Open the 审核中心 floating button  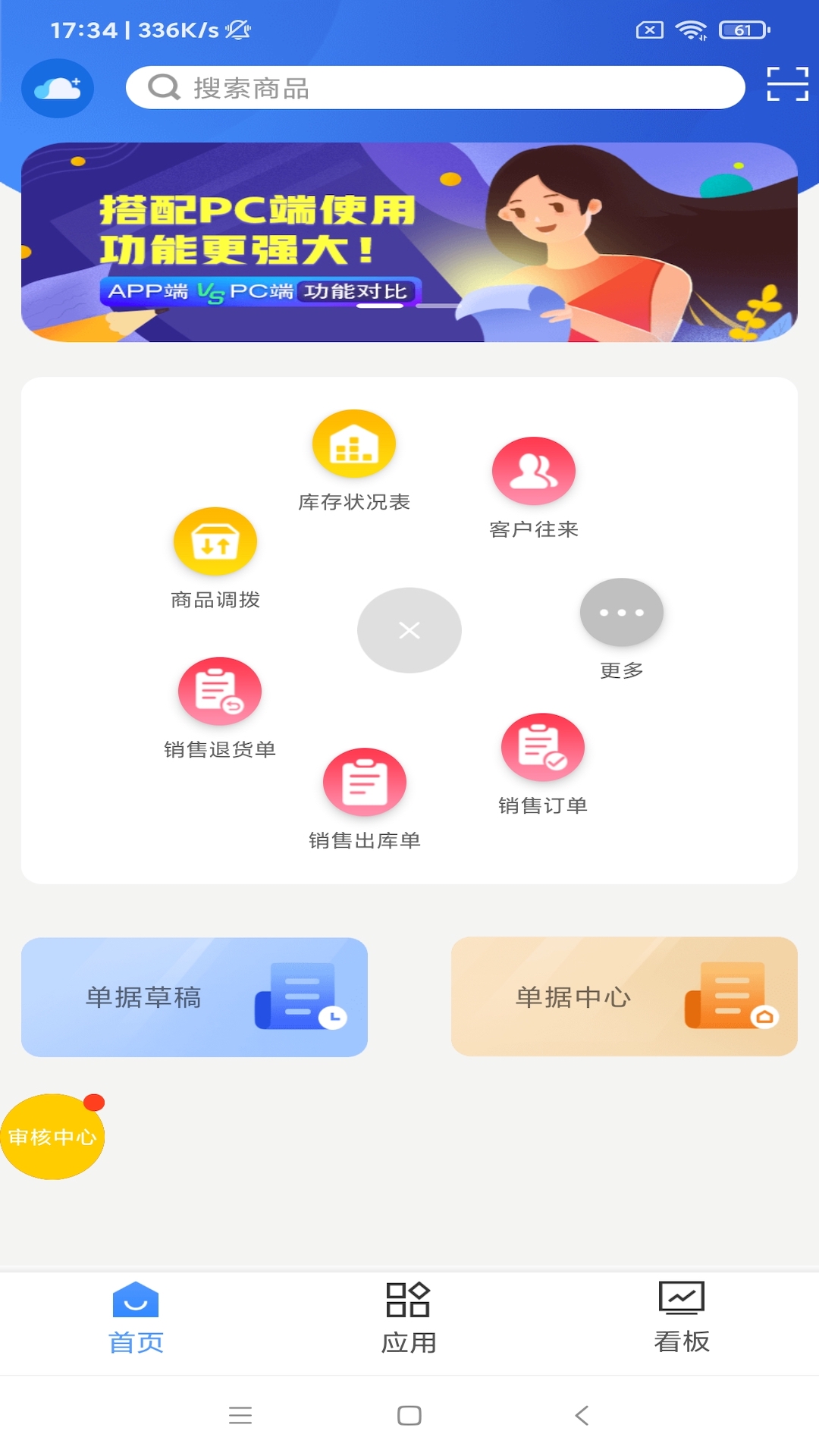(52, 1137)
